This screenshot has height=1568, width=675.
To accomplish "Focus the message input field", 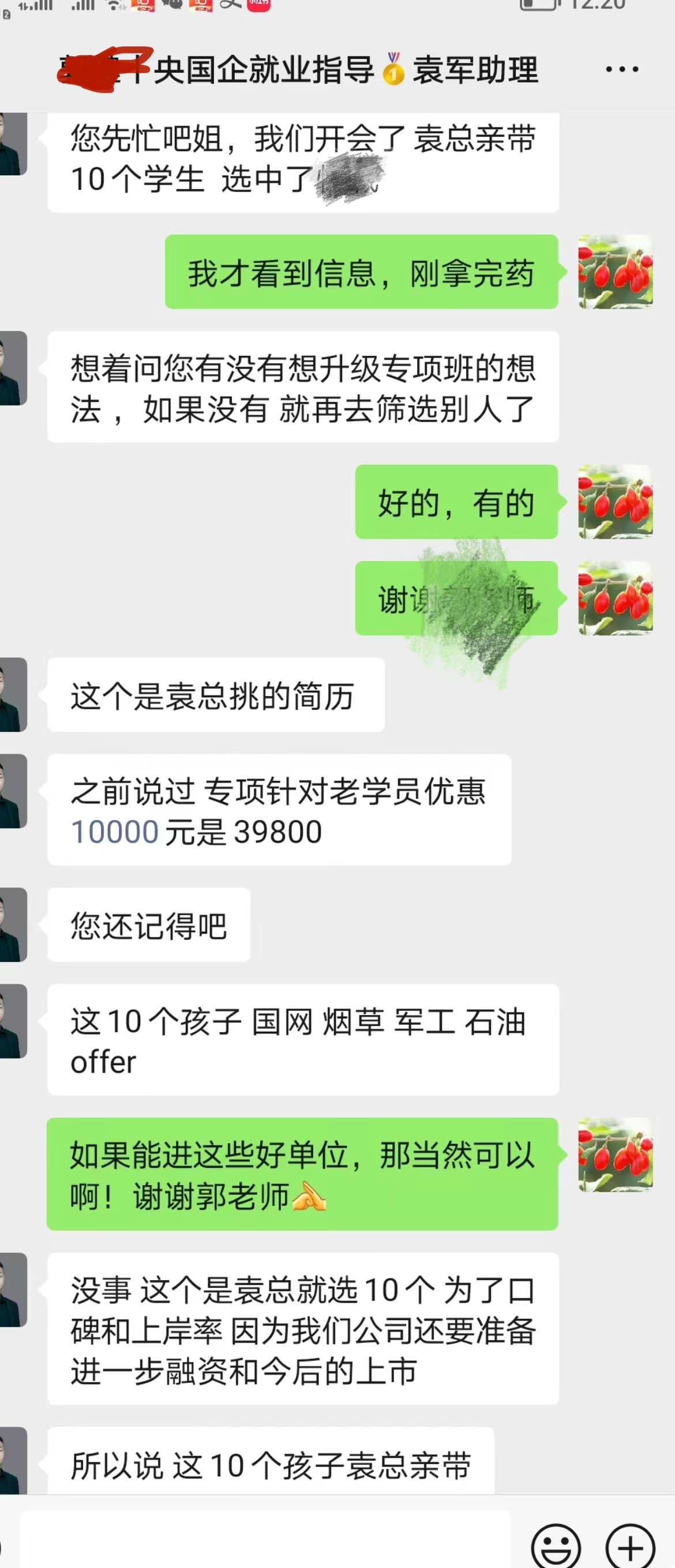I will pos(265,1540).
